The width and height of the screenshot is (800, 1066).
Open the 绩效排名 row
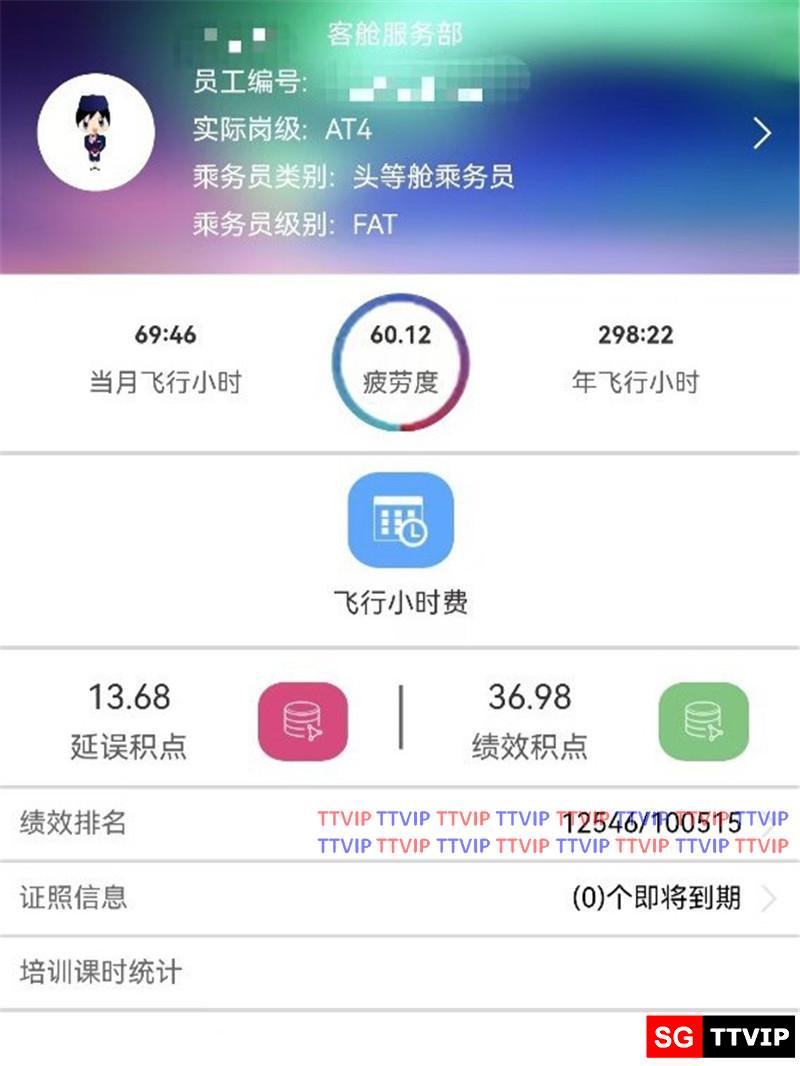[400, 824]
